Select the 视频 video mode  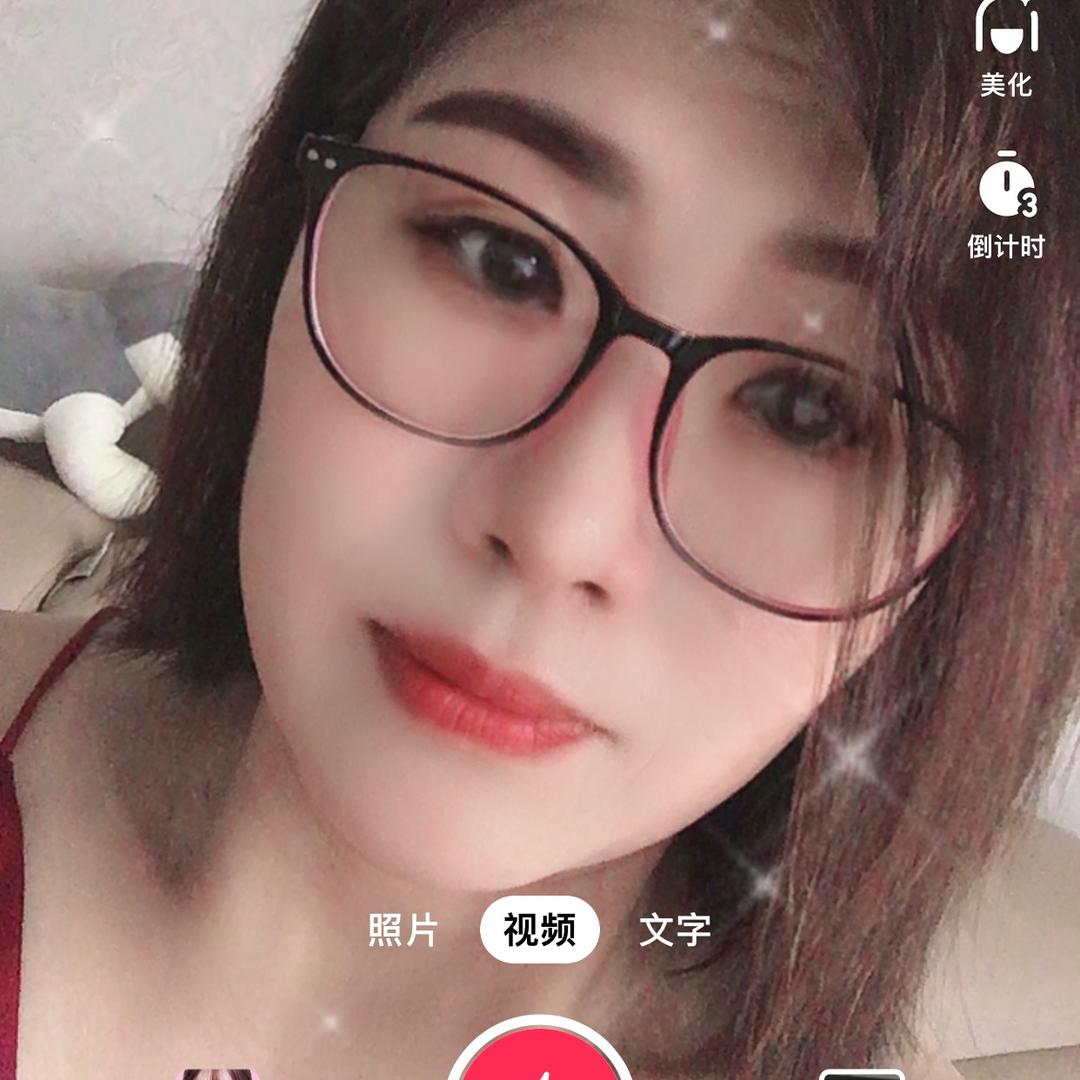click(540, 930)
